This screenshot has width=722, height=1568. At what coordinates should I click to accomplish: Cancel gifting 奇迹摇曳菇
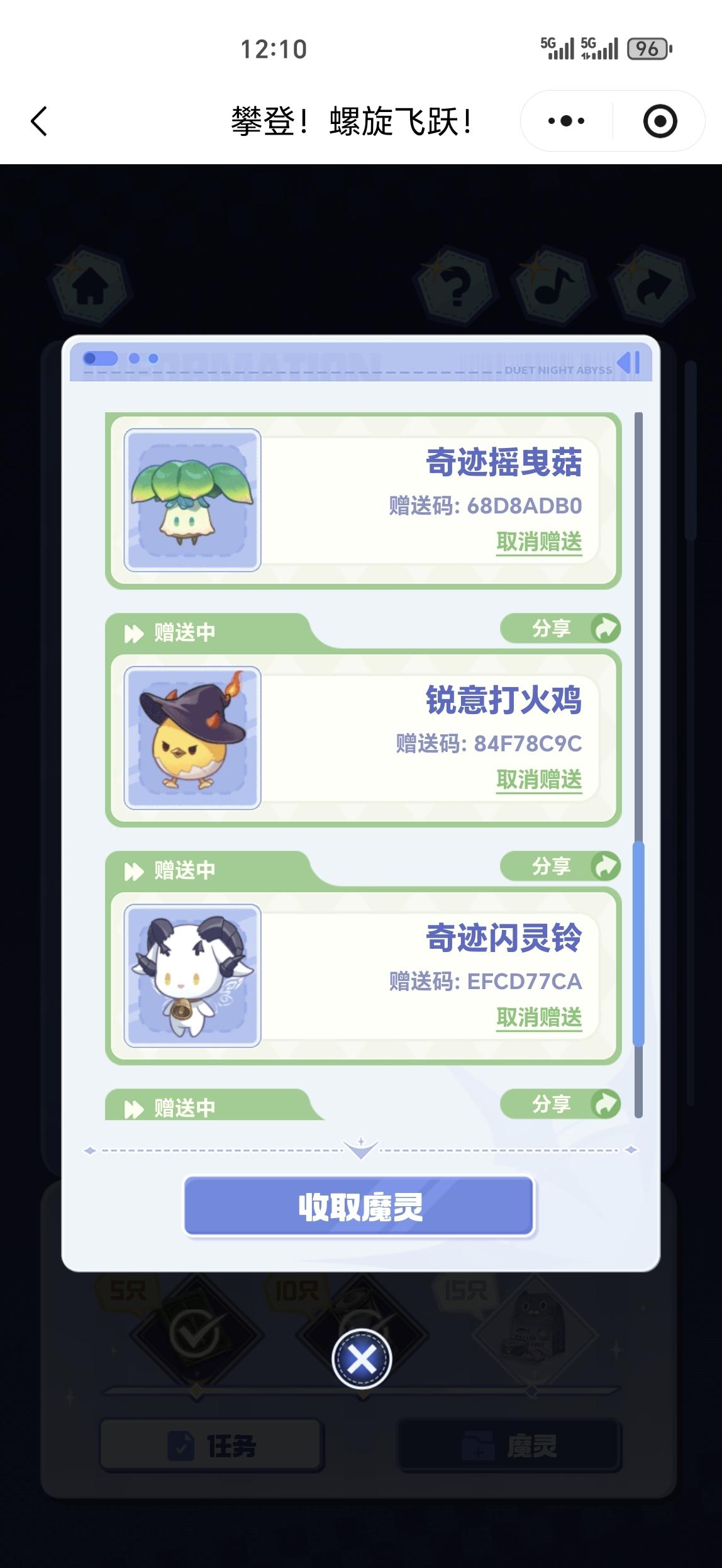tap(539, 542)
